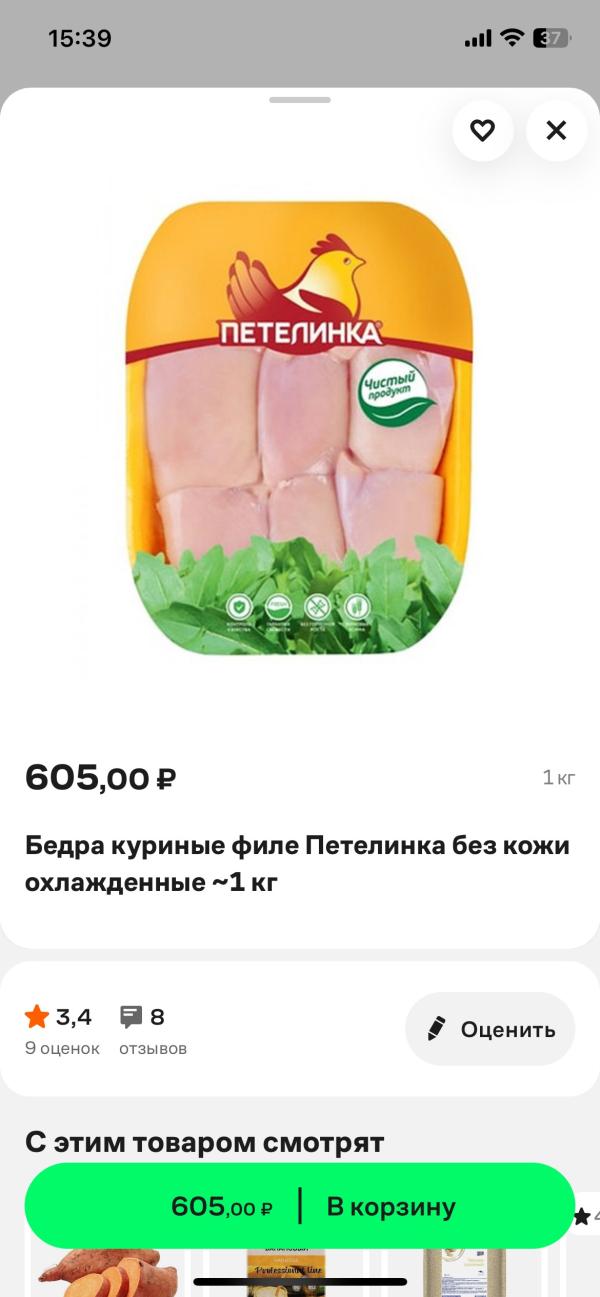Image resolution: width=600 pixels, height=1297 pixels.
Task: Add chicken thighs to cart via В корзину
Action: coord(300,1206)
